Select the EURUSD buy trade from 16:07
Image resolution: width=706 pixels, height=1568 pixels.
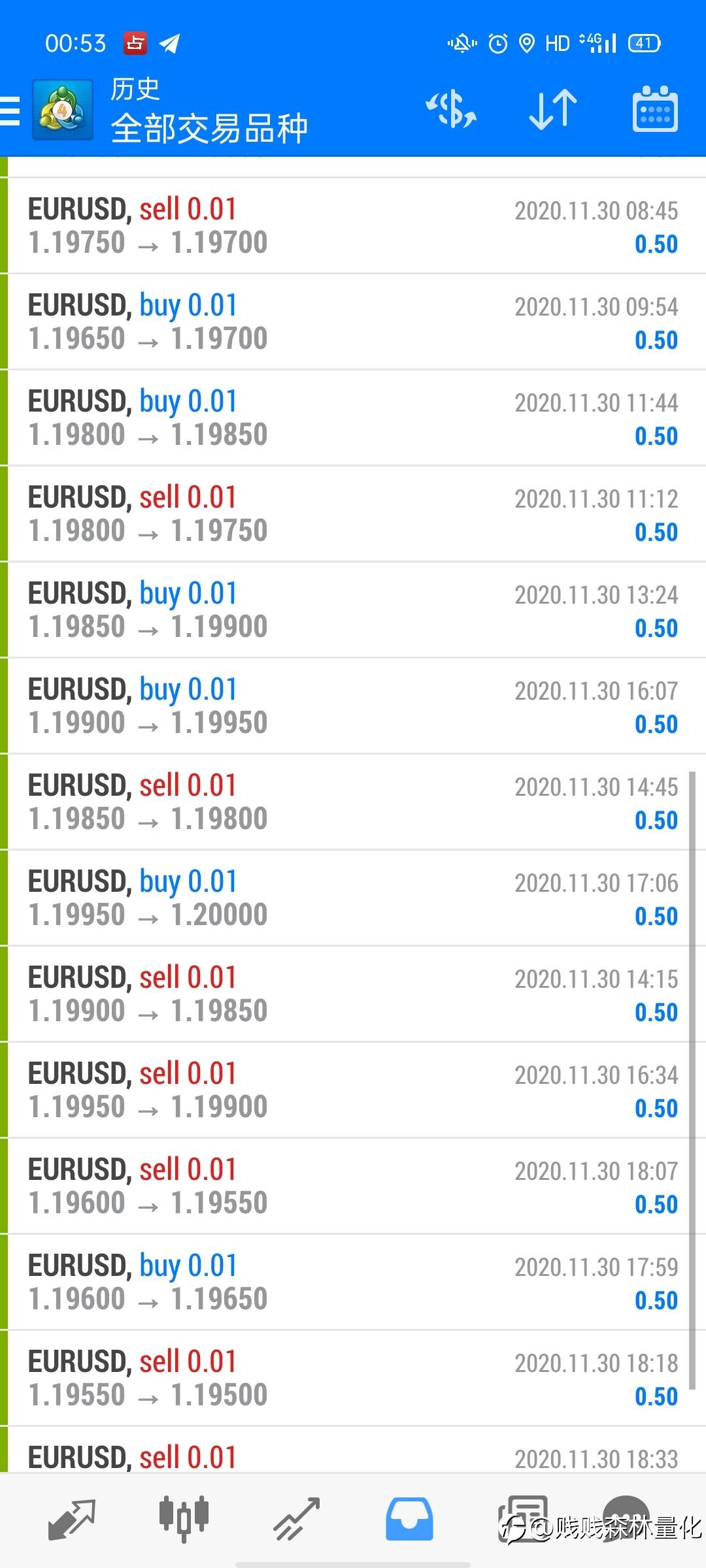click(353, 706)
